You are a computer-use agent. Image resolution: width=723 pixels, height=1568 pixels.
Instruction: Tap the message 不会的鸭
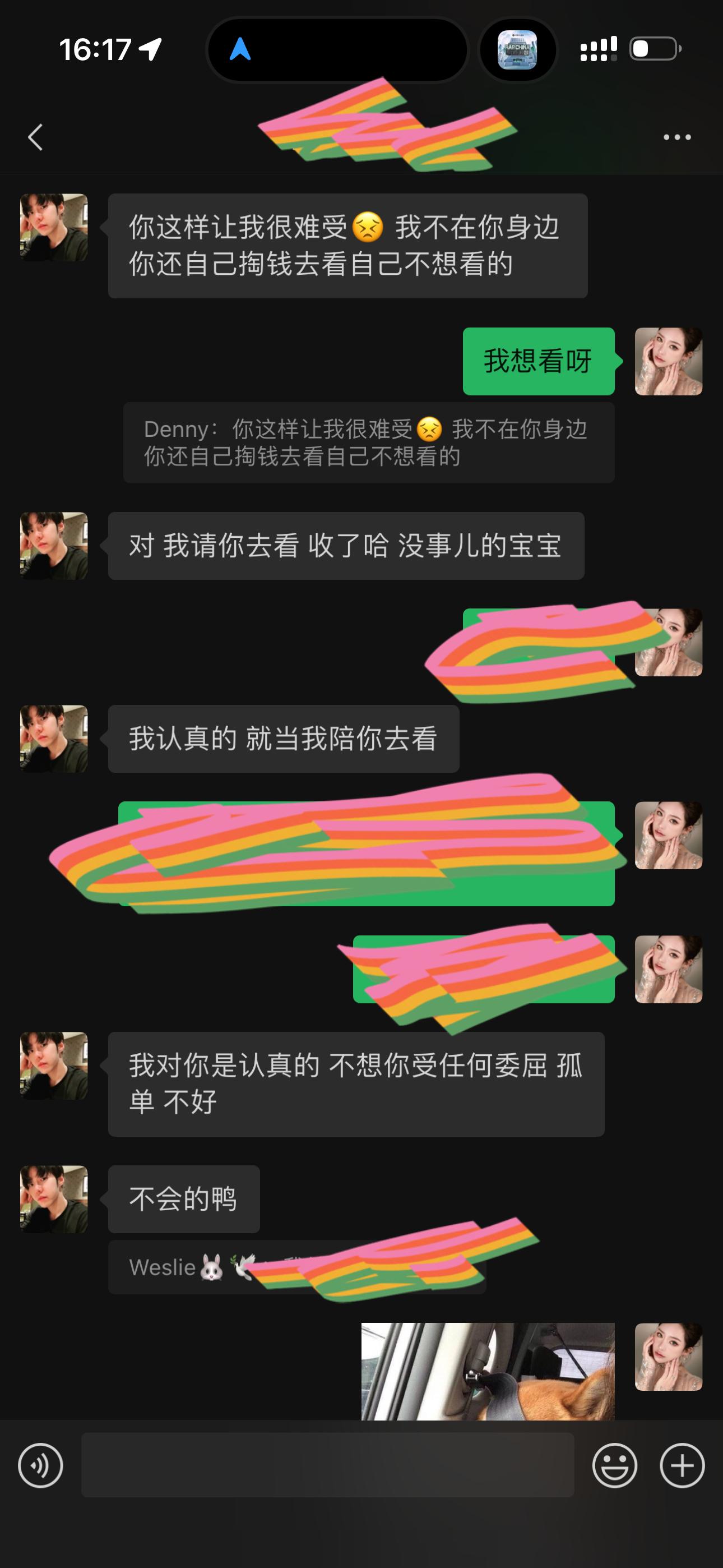point(184,1198)
